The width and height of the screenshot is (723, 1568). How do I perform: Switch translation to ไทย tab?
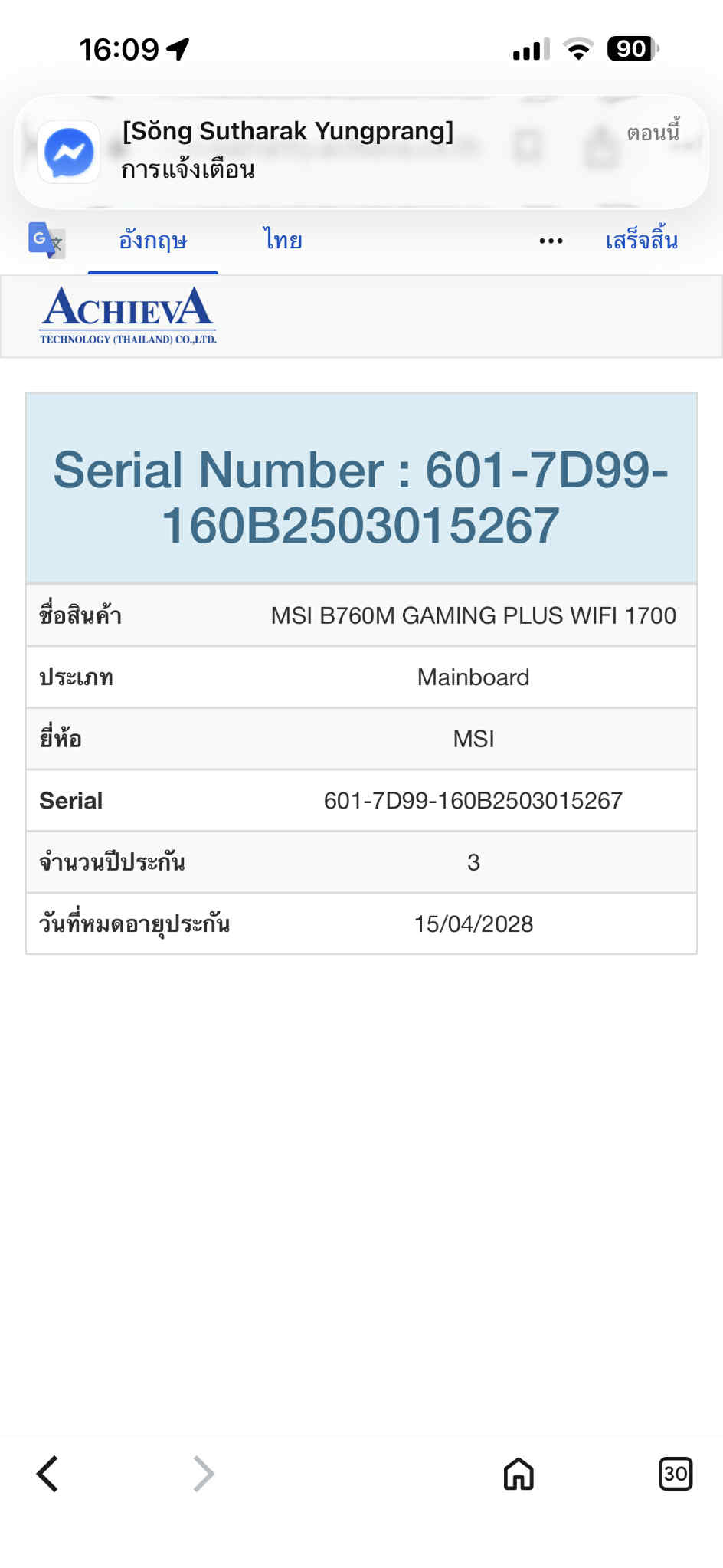coord(283,241)
